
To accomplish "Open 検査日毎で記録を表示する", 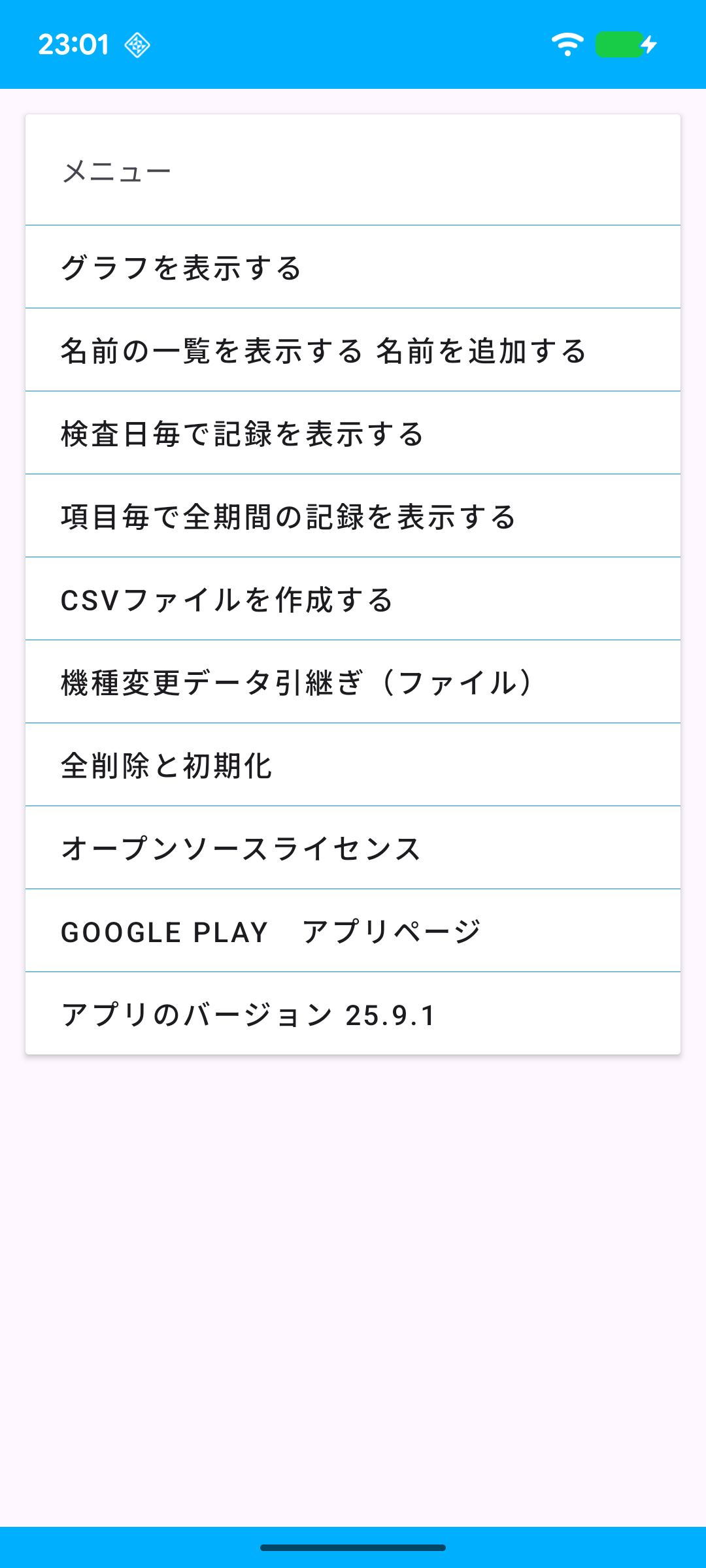I will pyautogui.click(x=353, y=433).
